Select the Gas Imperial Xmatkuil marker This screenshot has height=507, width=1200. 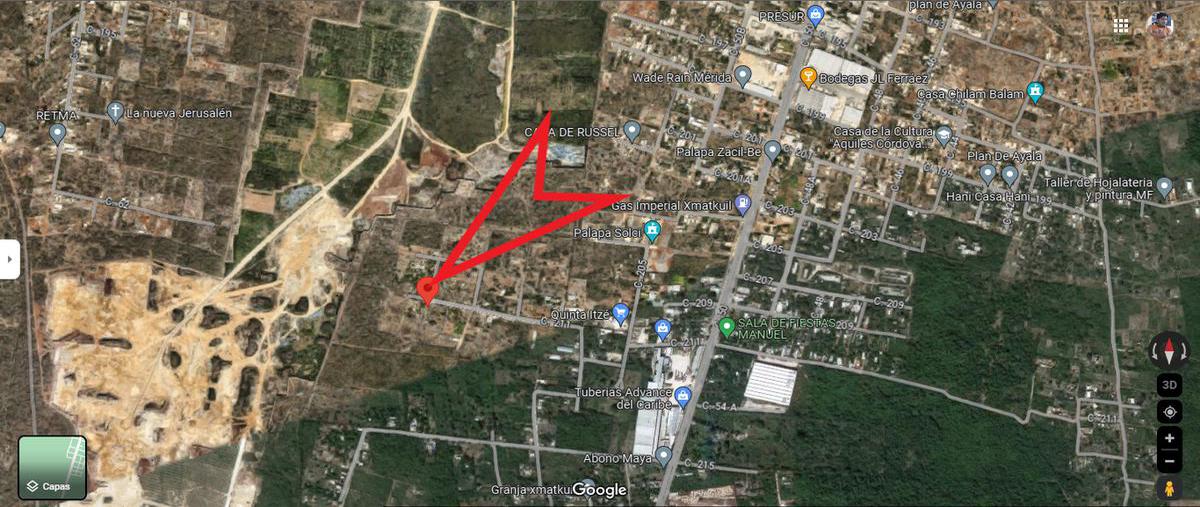click(742, 204)
